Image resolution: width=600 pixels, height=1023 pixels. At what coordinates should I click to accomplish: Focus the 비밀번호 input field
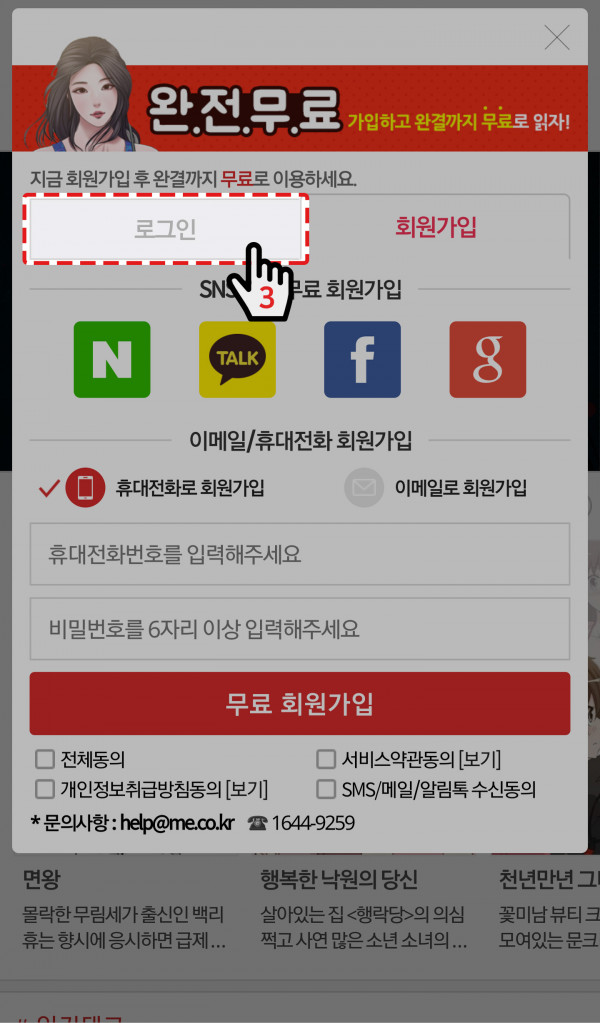point(299,629)
